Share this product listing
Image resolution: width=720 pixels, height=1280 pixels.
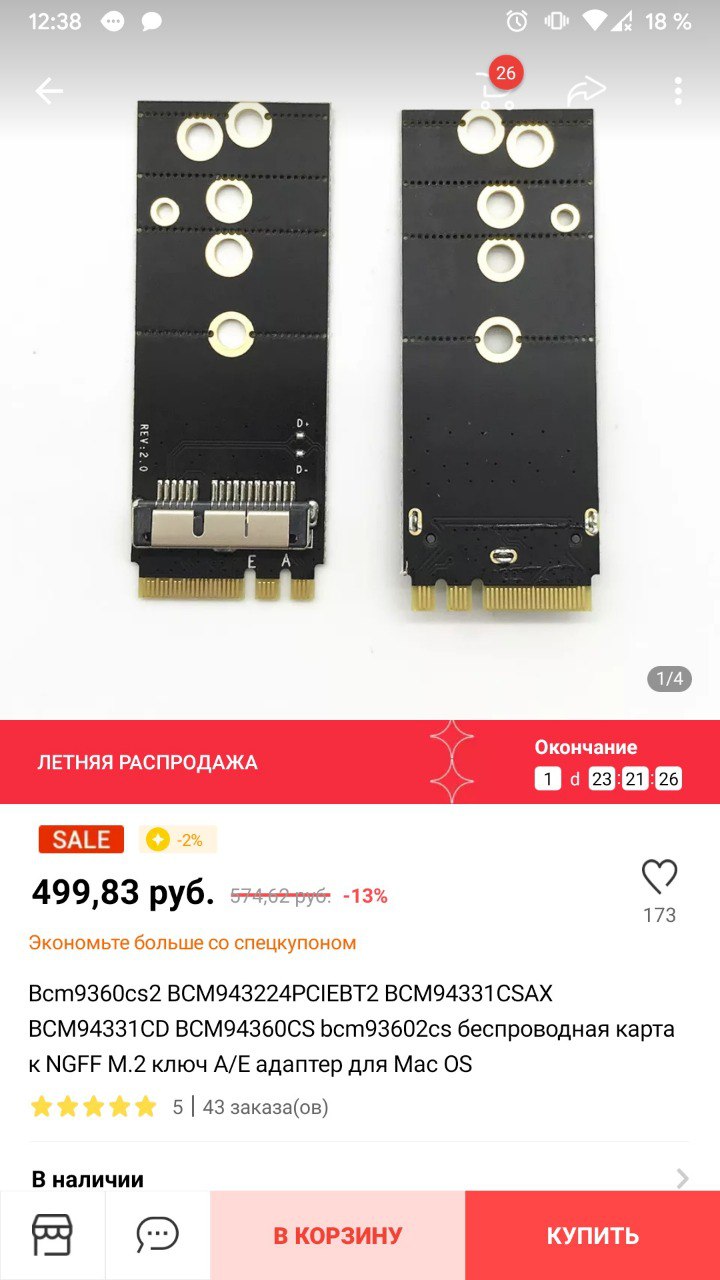tap(586, 92)
